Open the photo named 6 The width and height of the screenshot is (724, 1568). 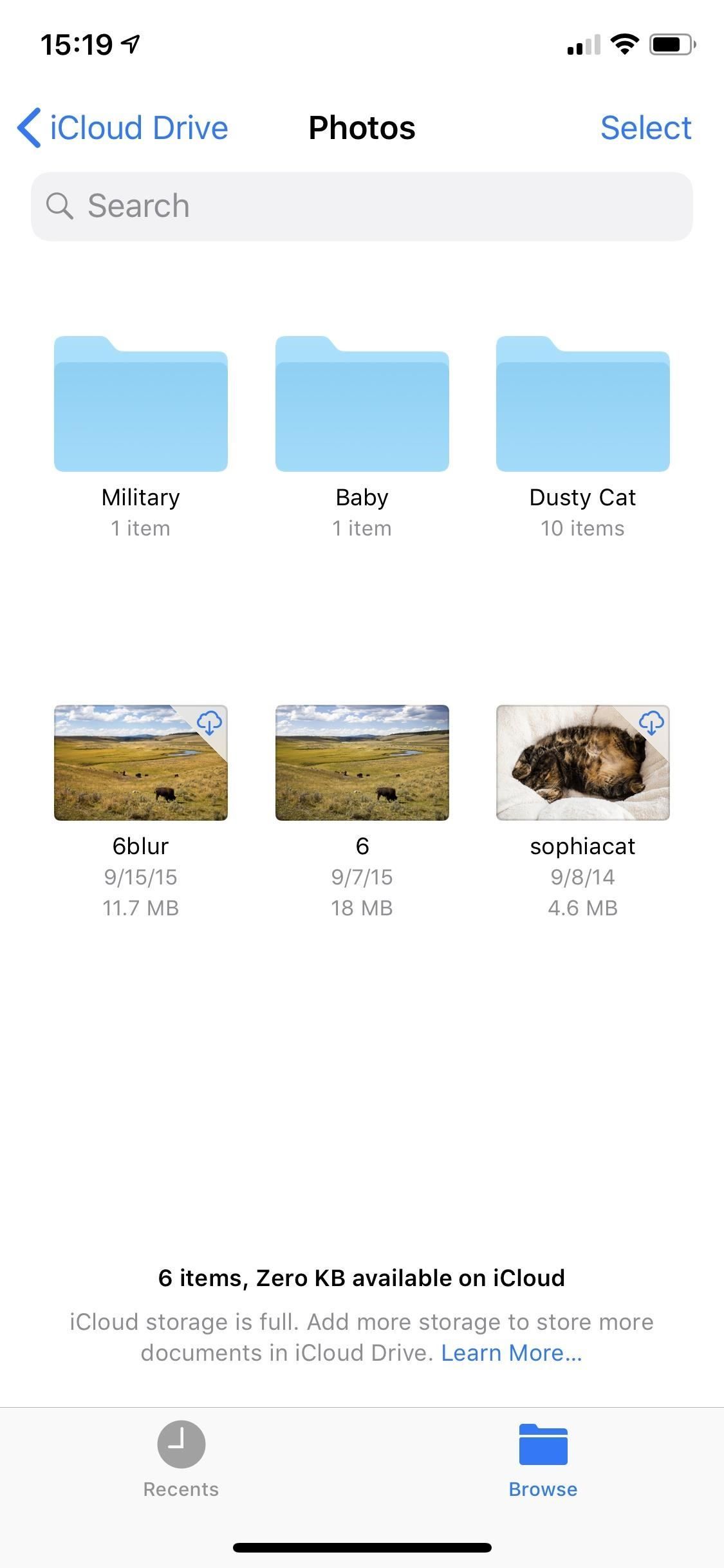(x=362, y=763)
